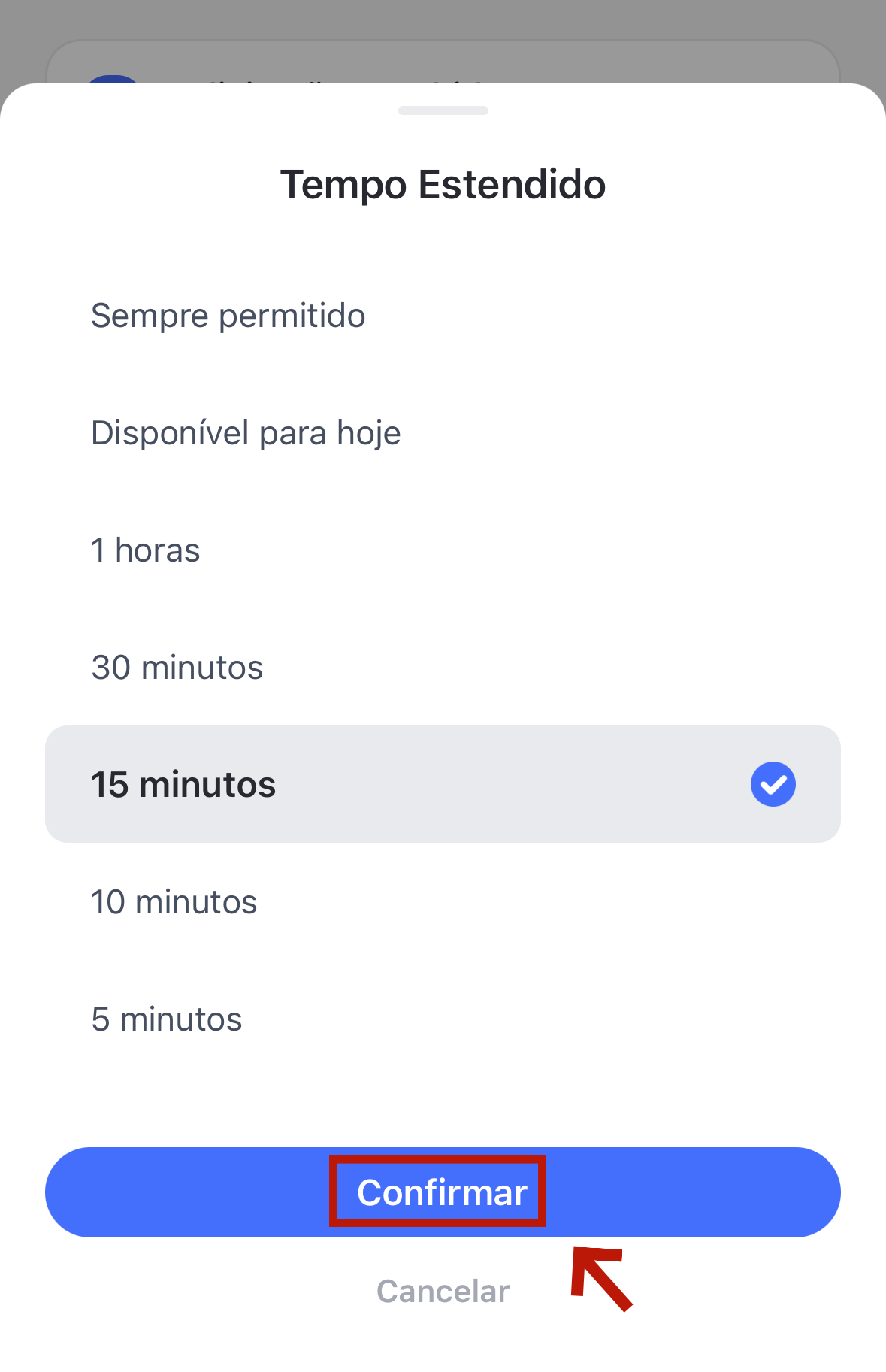
Task: Choose the "5 minutos" option
Action: click(x=166, y=1019)
